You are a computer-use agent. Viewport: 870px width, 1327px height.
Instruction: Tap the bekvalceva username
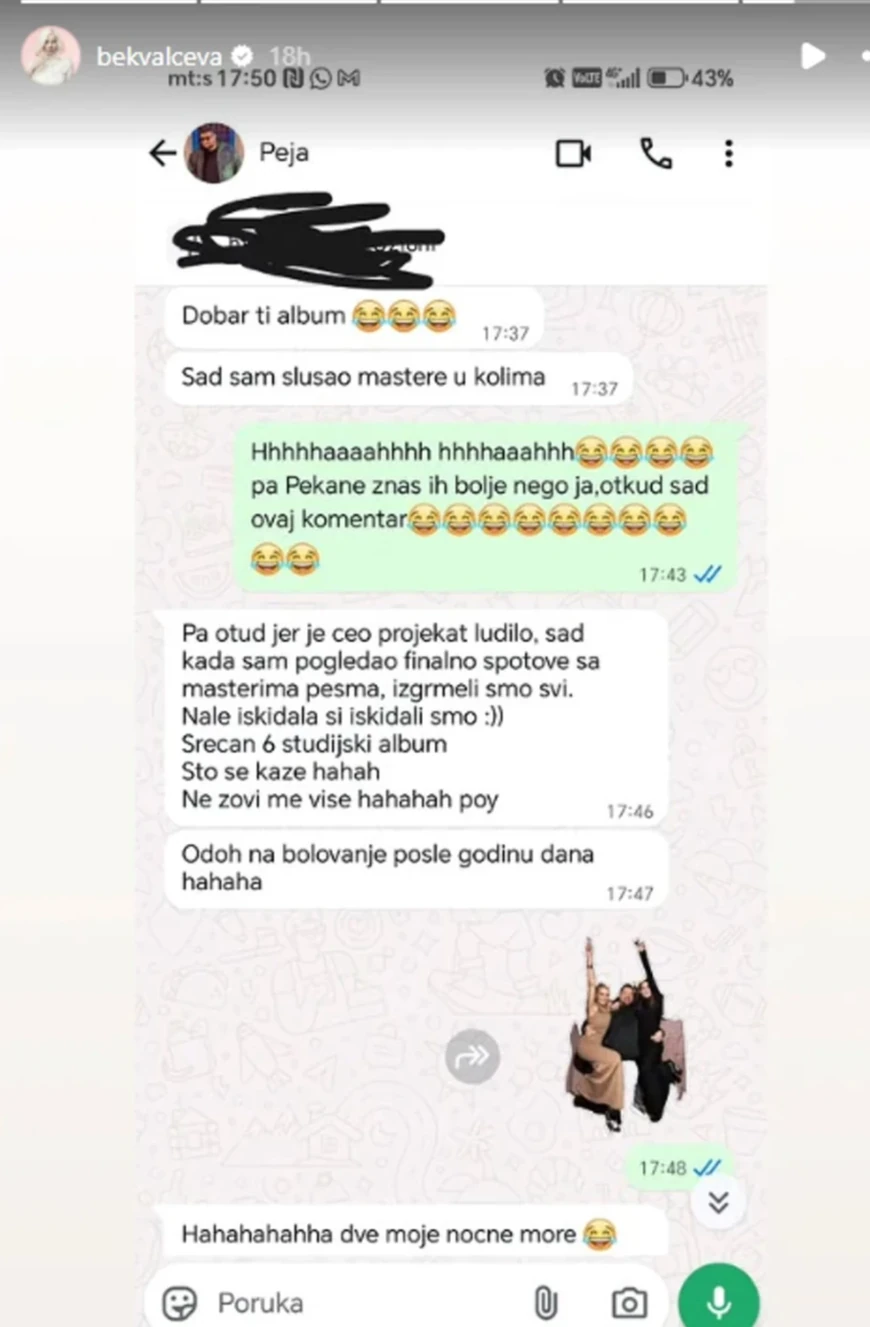click(x=159, y=57)
